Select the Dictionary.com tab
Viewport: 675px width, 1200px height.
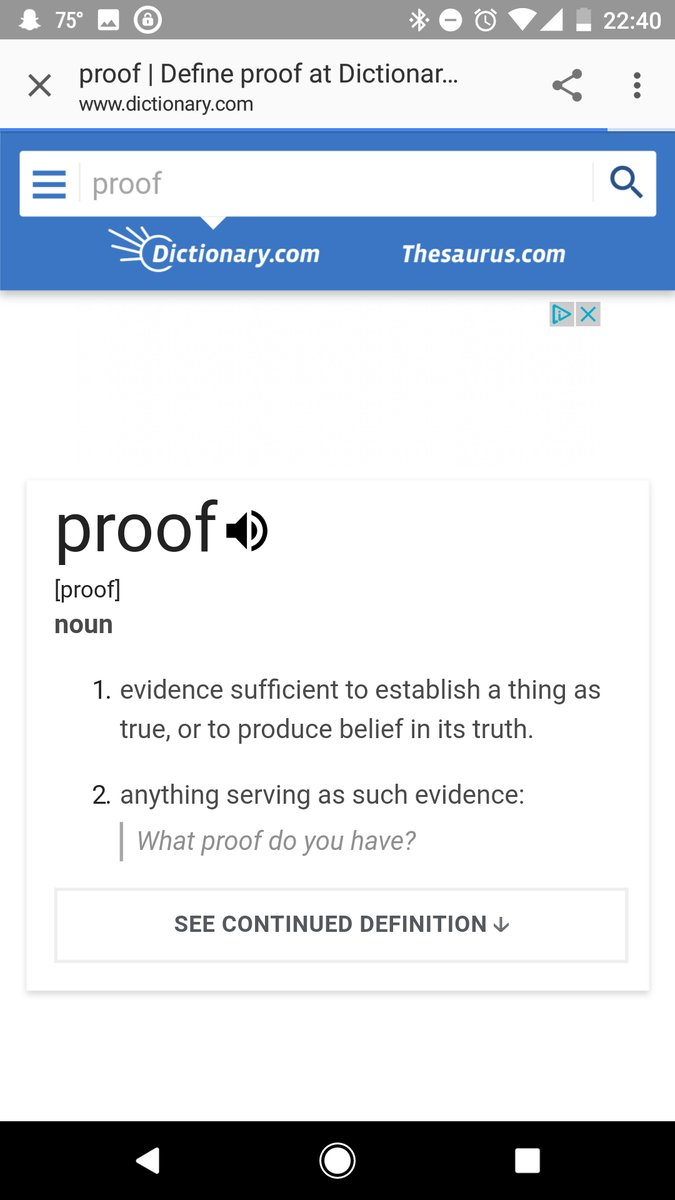215,249
